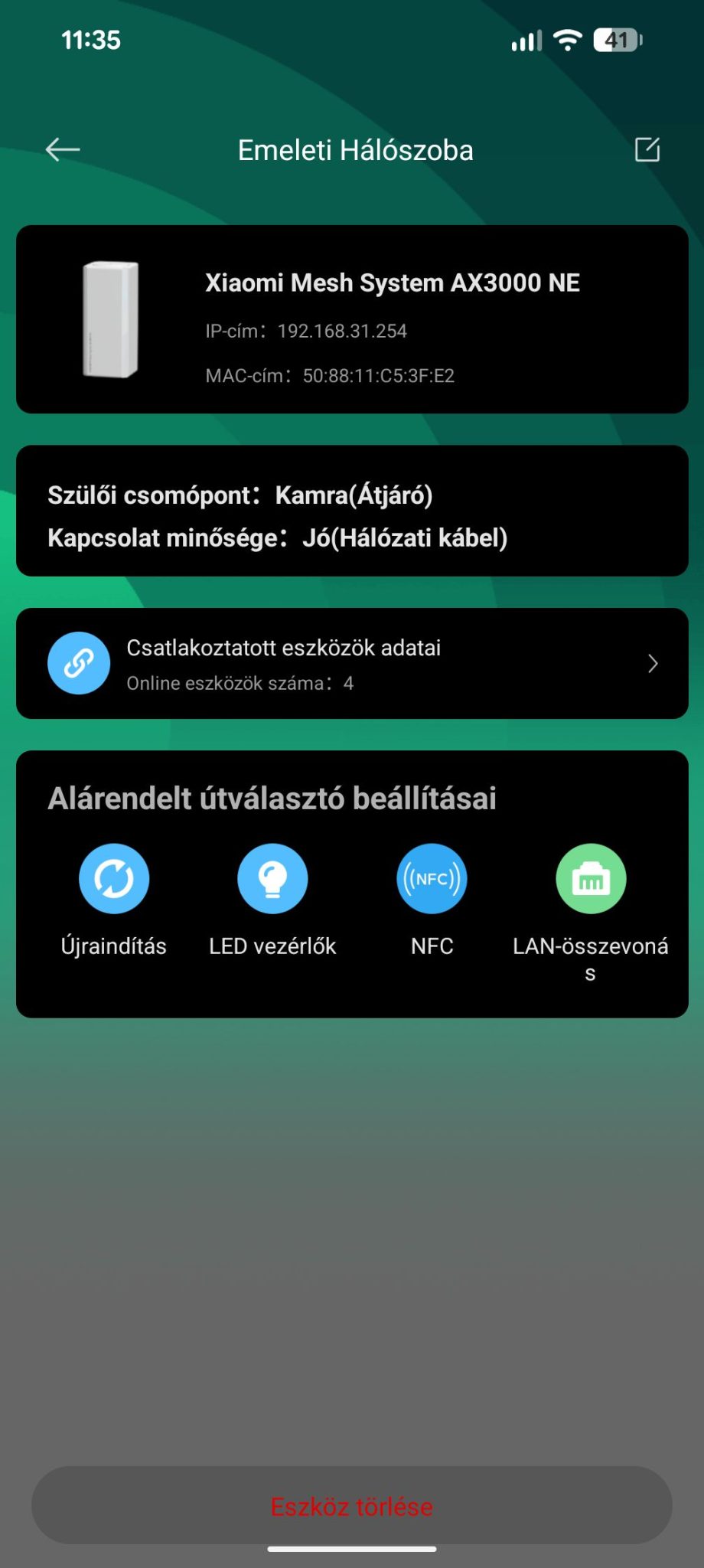The height and width of the screenshot is (1568, 704).
Task: Edit the device name Emeleti Hálószoba
Action: 647,149
